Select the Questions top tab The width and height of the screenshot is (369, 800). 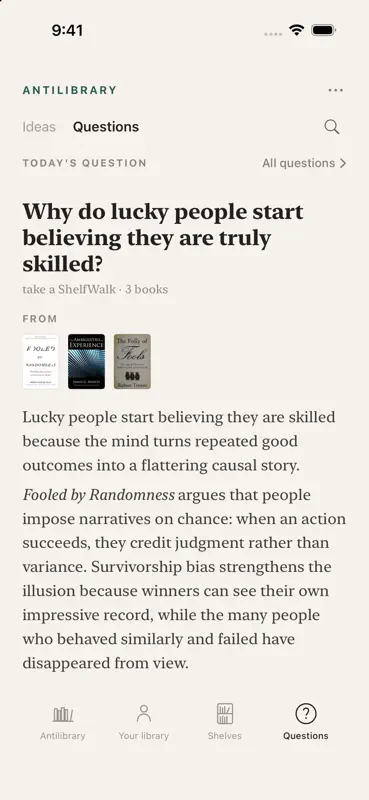pos(106,127)
